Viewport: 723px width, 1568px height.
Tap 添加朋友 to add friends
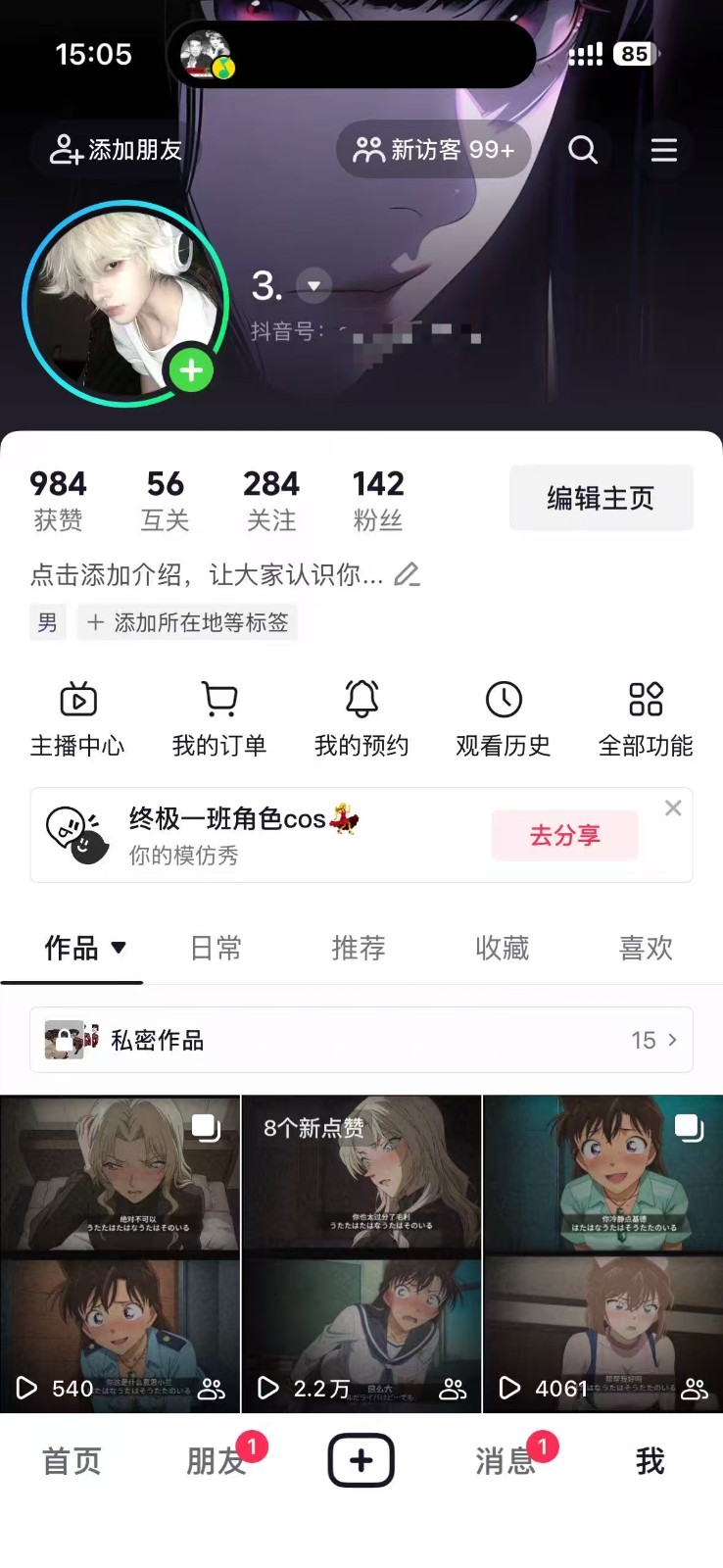(116, 150)
